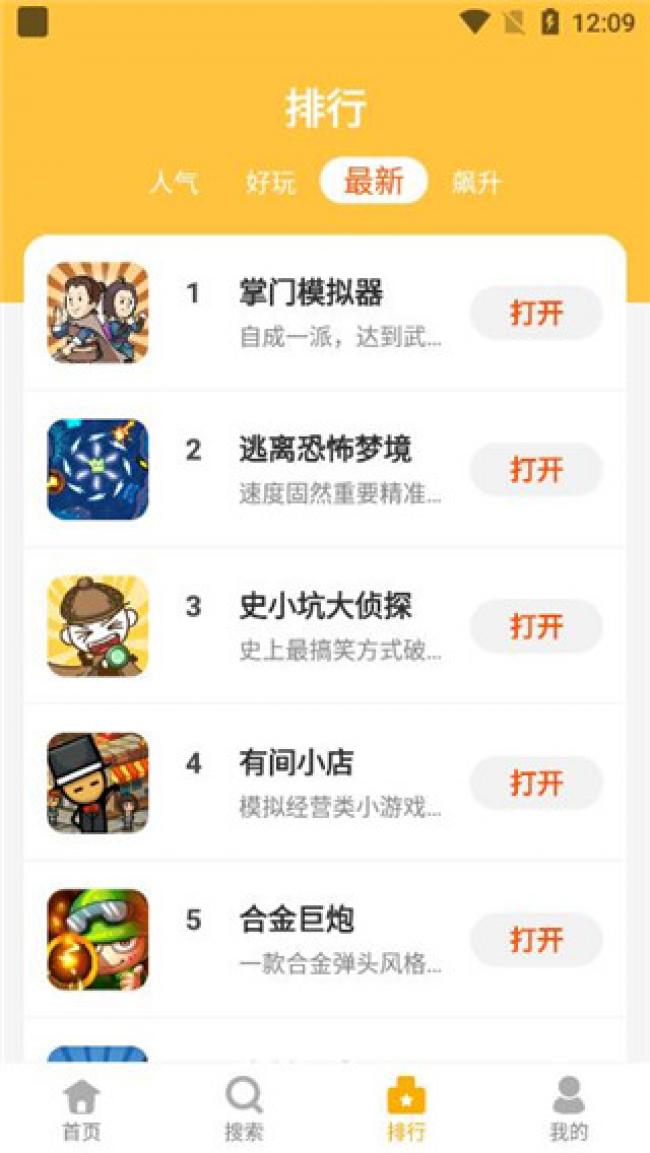Switch to the 飙升 tab

tap(475, 182)
